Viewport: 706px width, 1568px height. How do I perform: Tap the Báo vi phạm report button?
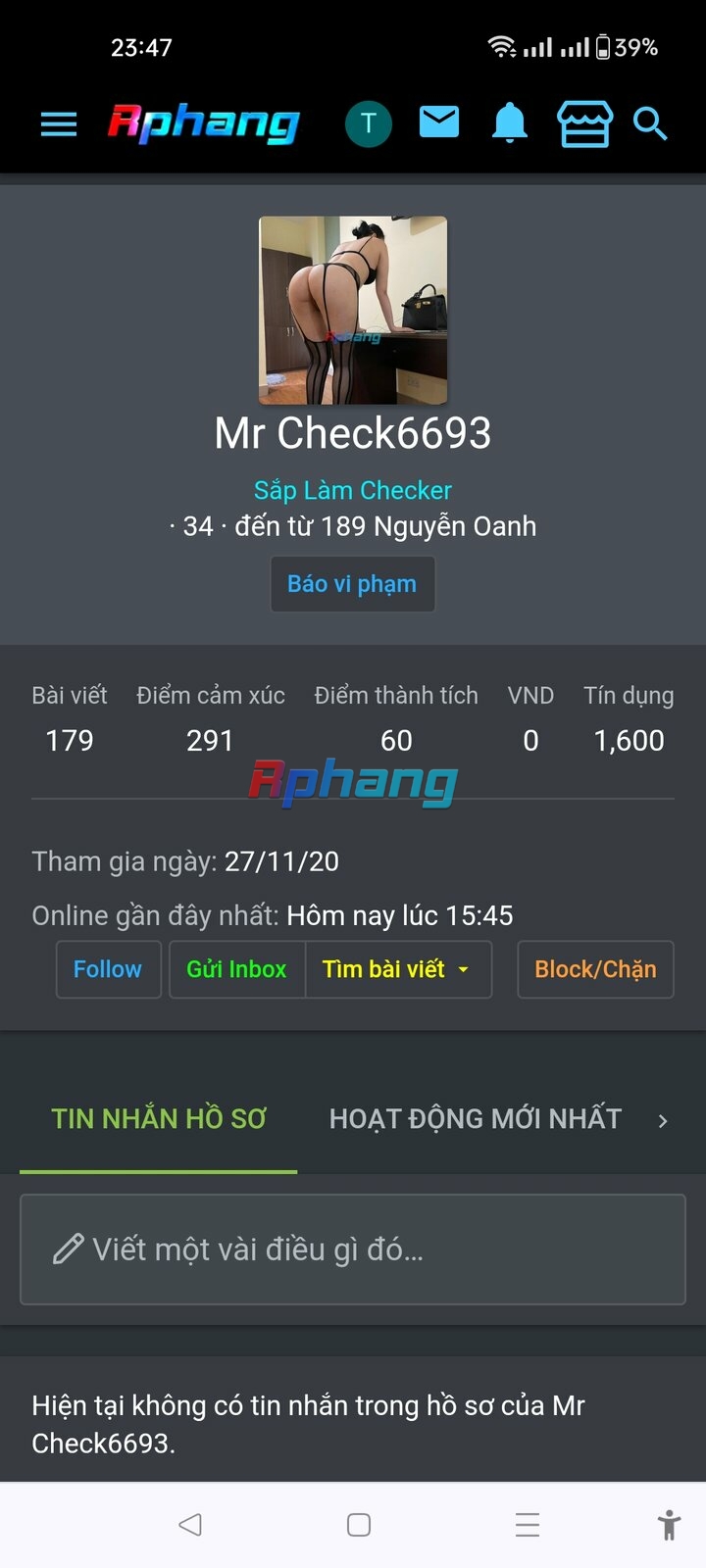[352, 584]
